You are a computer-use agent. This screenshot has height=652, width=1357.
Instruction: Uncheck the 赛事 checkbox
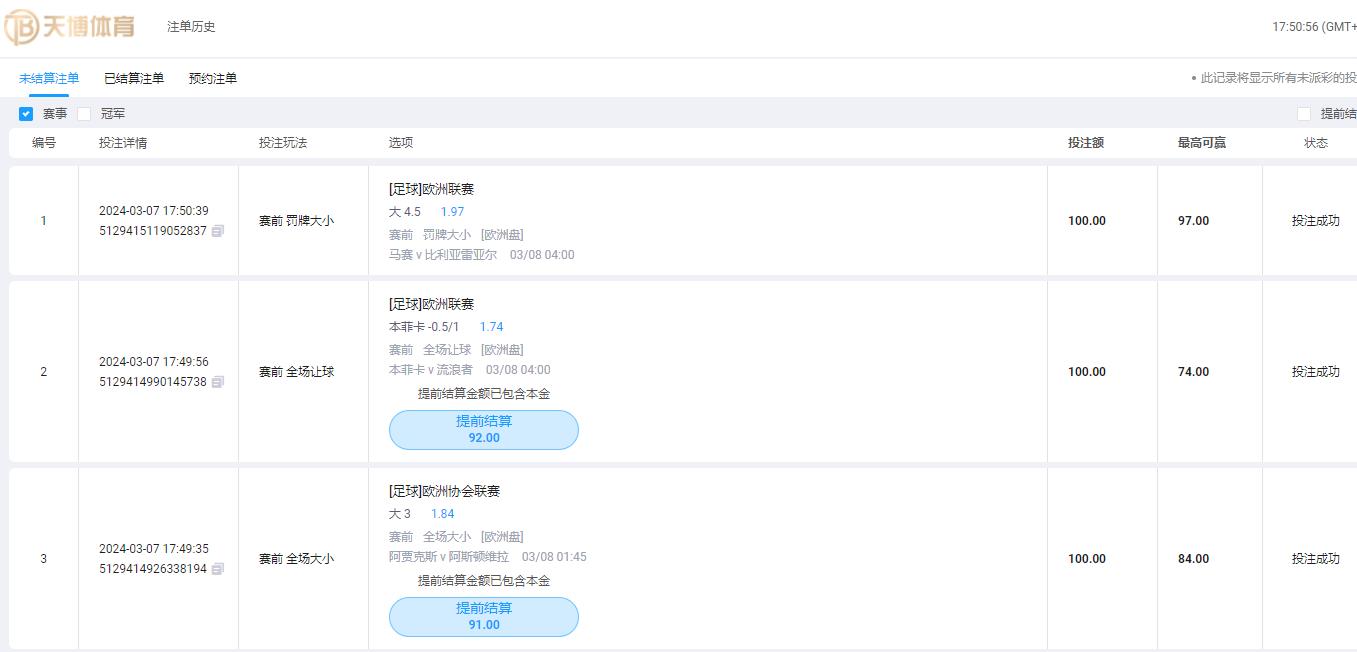[x=26, y=114]
